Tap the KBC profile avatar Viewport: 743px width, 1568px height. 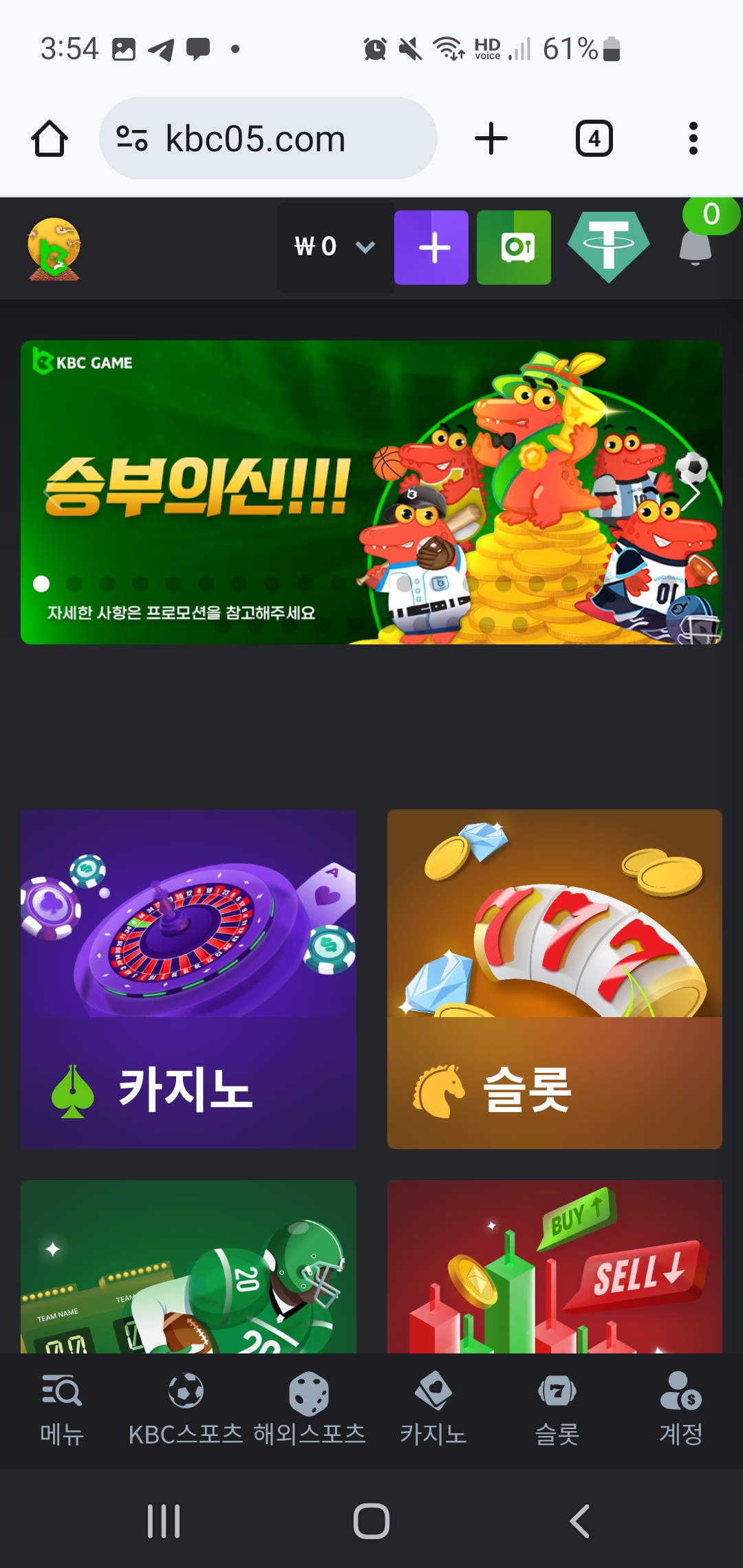pyautogui.click(x=54, y=249)
